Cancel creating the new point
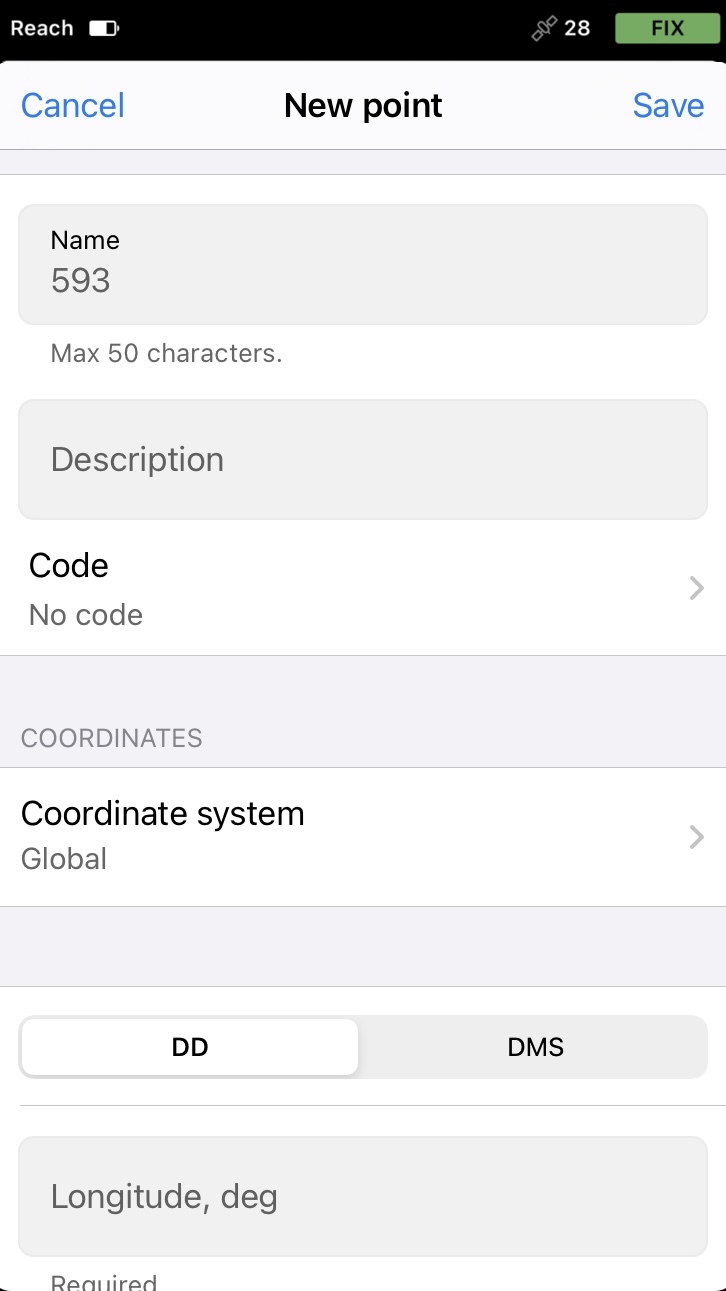Viewport: 726px width, 1291px height. [x=72, y=105]
